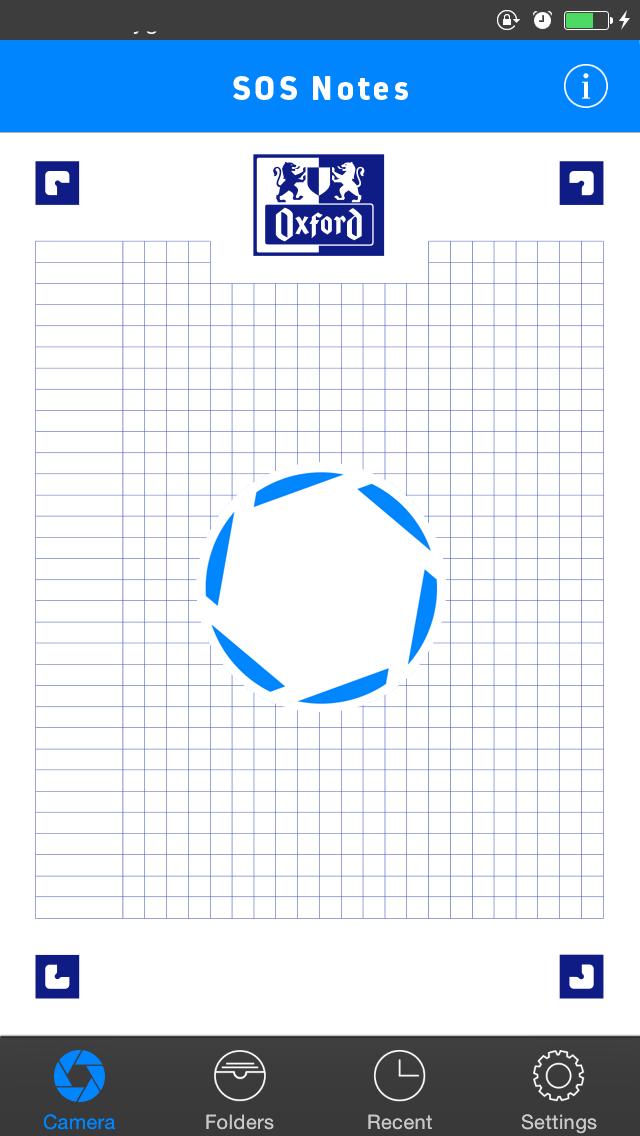Viewport: 640px width, 1136px height.
Task: Open the Folders tab
Action: (239, 1088)
